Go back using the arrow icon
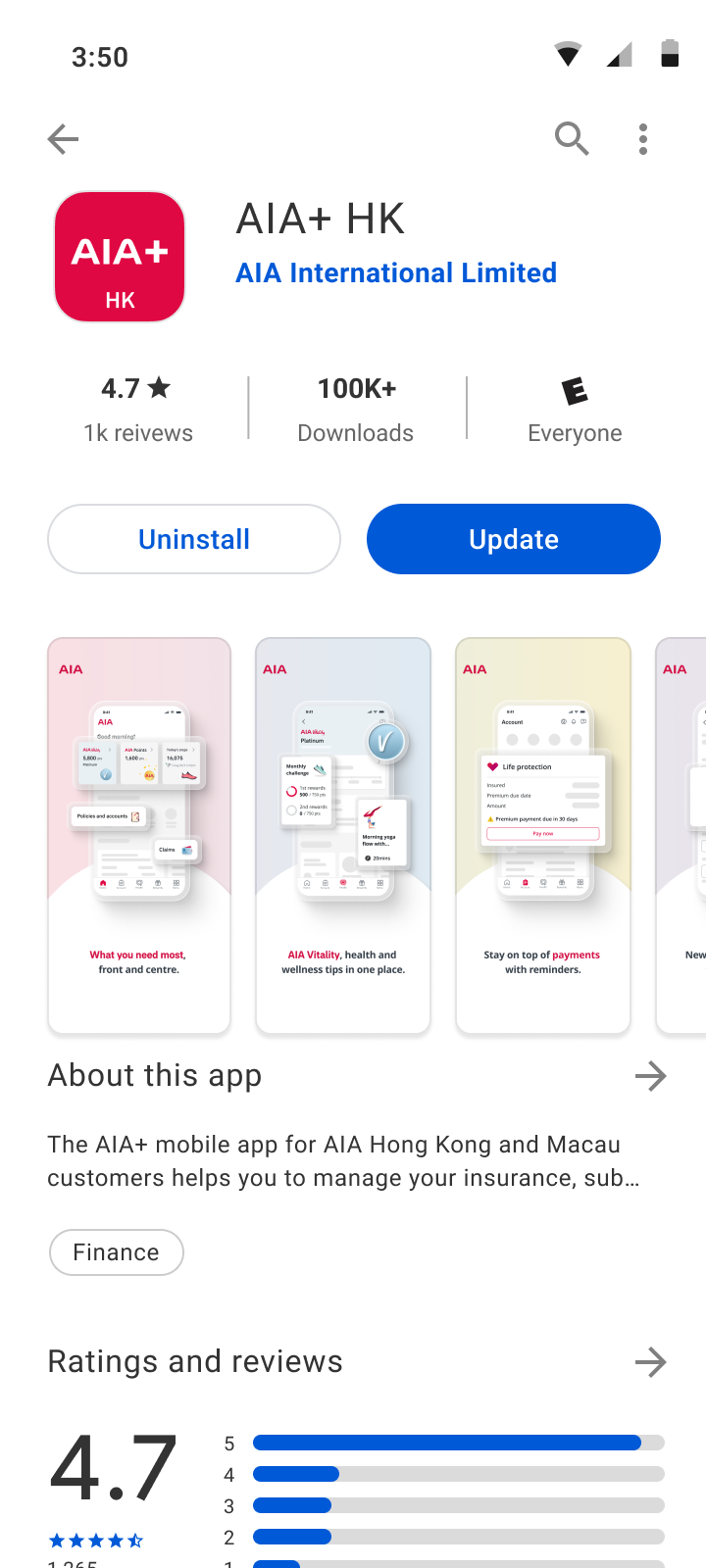 (64, 139)
